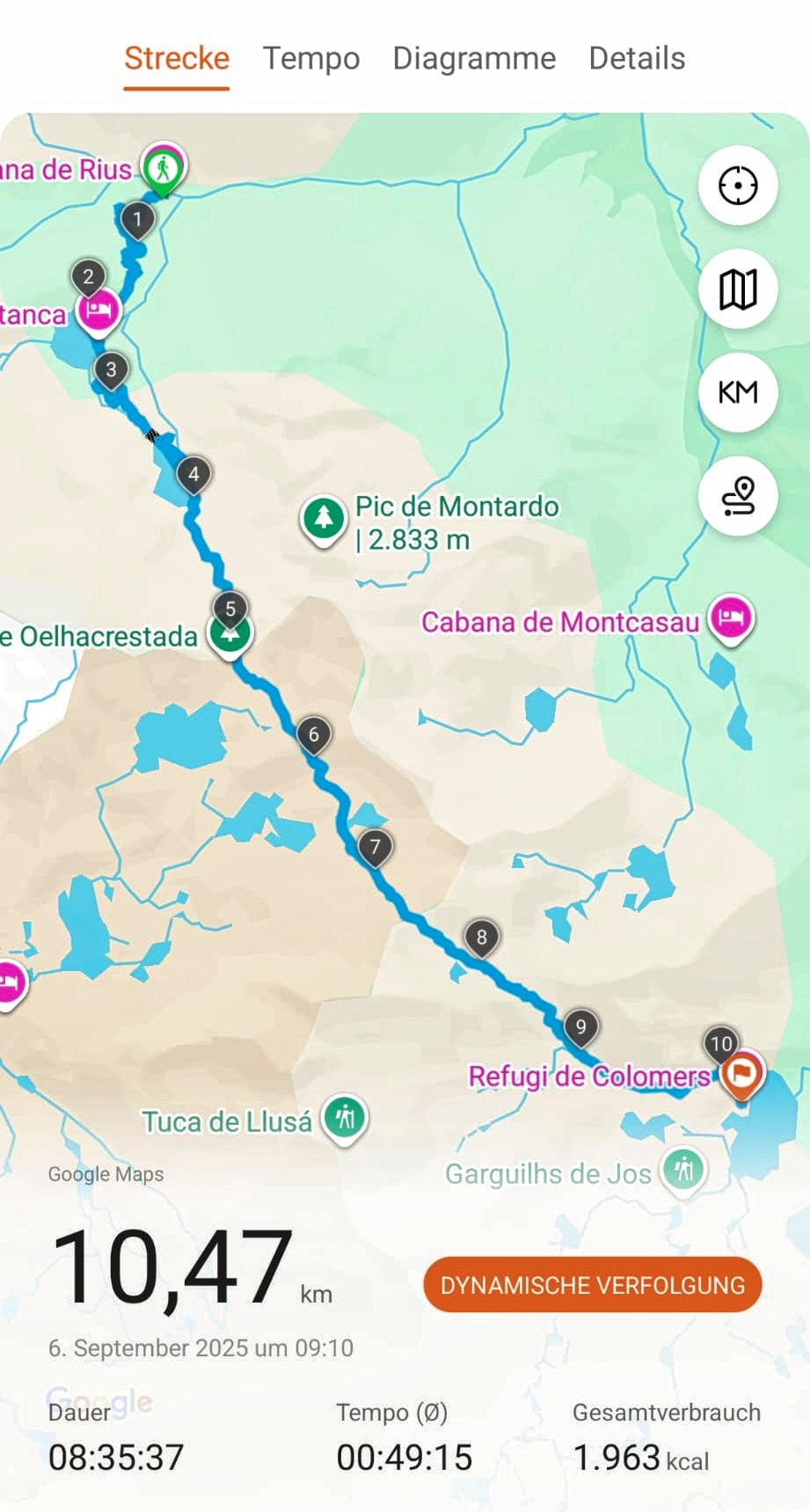The width and height of the screenshot is (810, 1512).
Task: Open the Diagramme tab
Action: pos(474,58)
